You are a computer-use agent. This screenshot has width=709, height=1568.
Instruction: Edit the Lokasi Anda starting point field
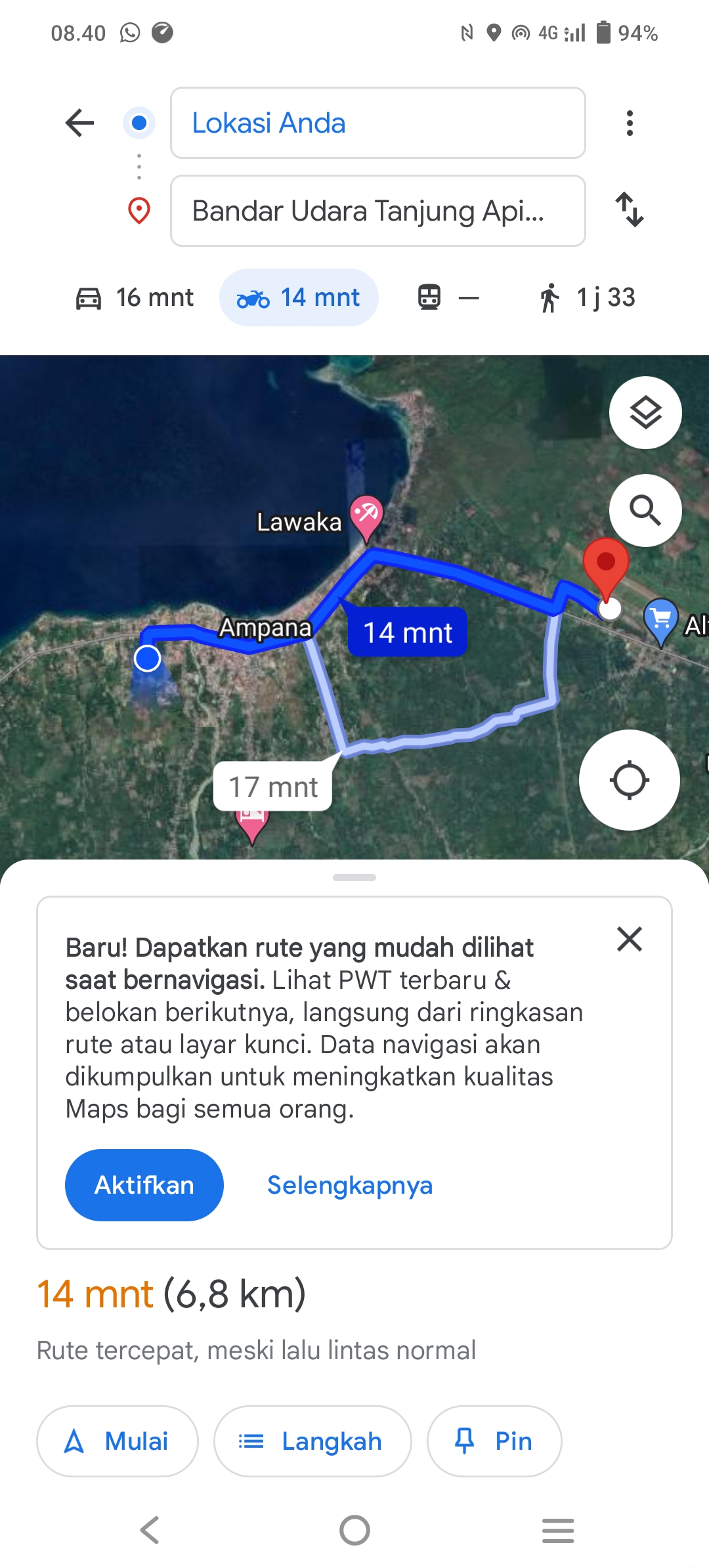pos(377,123)
